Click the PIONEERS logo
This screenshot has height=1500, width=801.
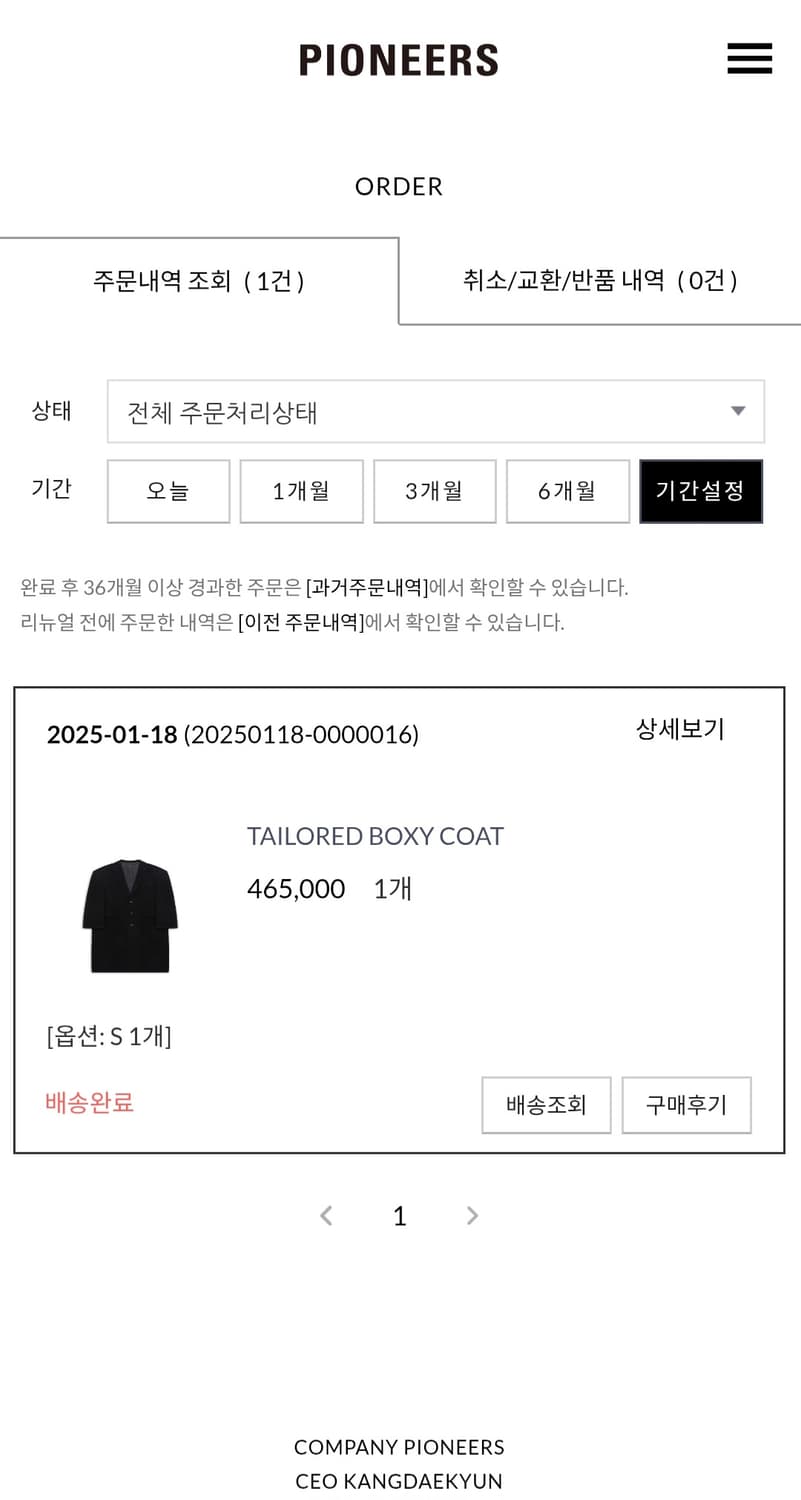coord(398,60)
